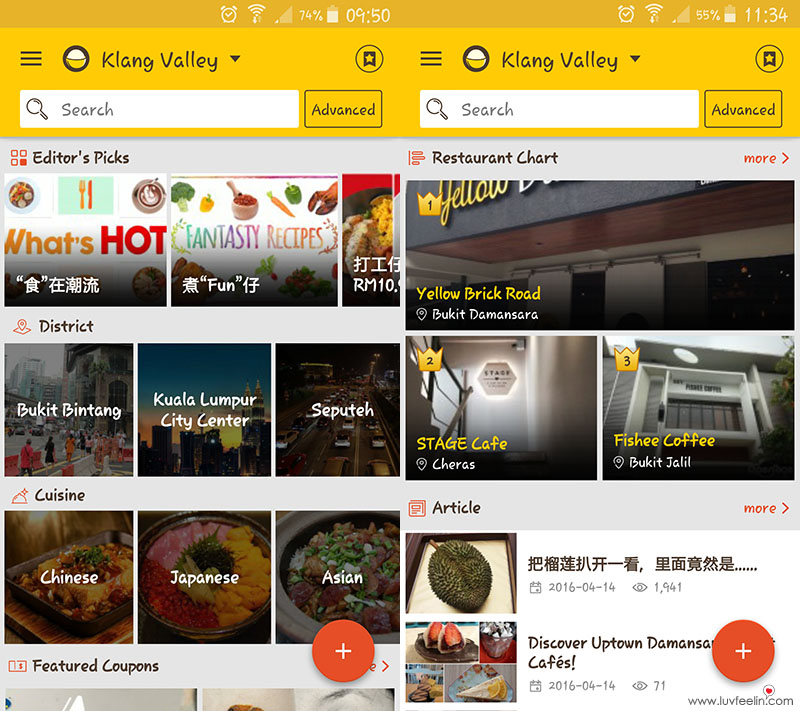Browse Japanese cuisine
800x711 pixels.
[204, 577]
